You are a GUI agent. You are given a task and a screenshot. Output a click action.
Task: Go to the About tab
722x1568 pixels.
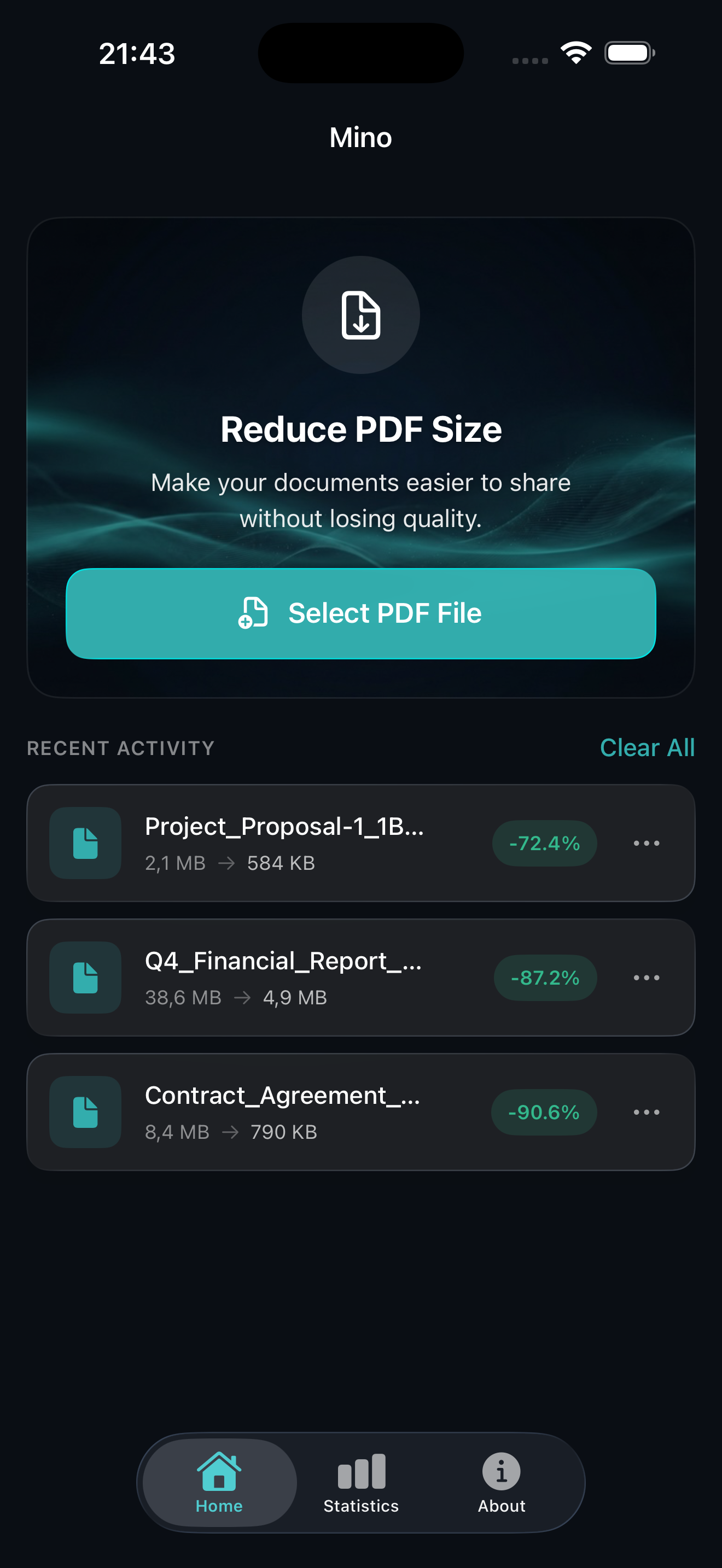(x=501, y=1483)
